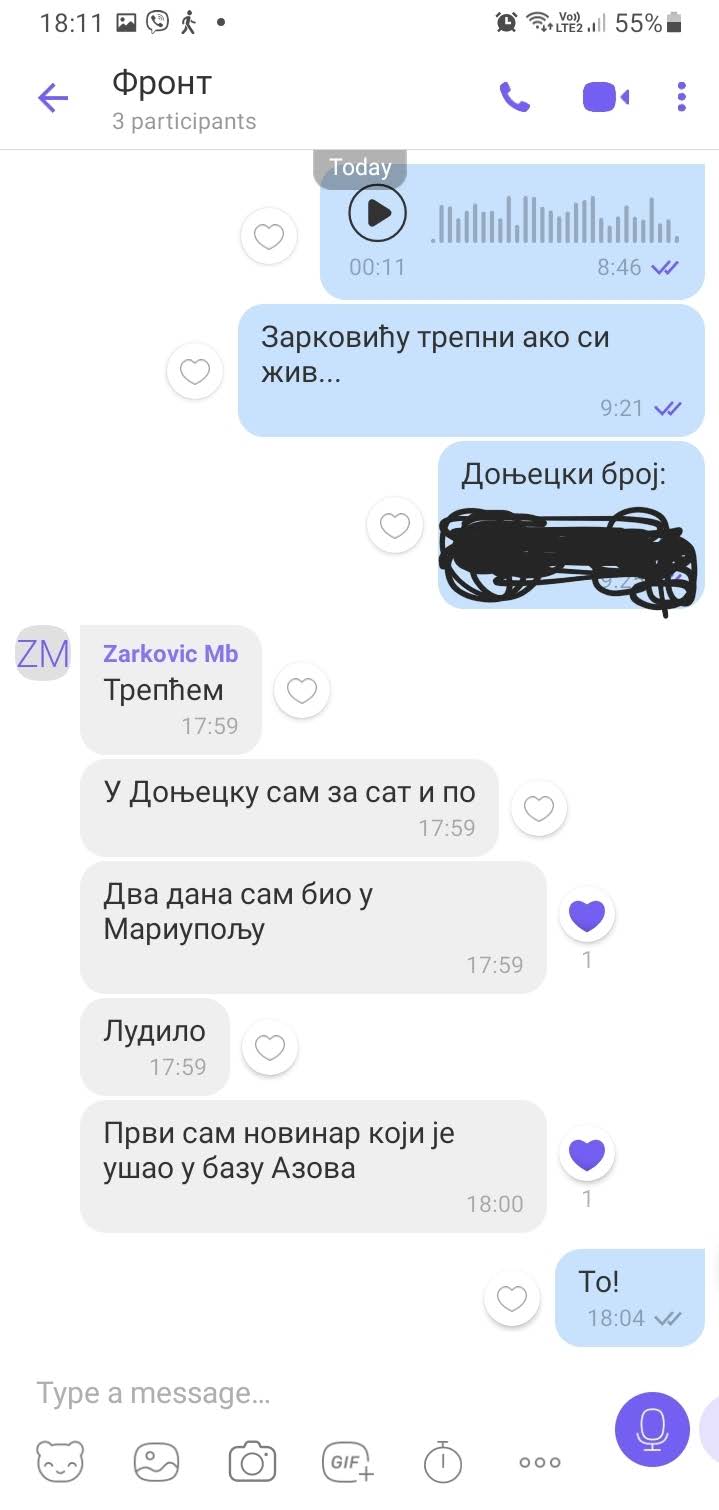
Task: Like 'У Доњецку сам за сат и по'
Action: tap(538, 809)
